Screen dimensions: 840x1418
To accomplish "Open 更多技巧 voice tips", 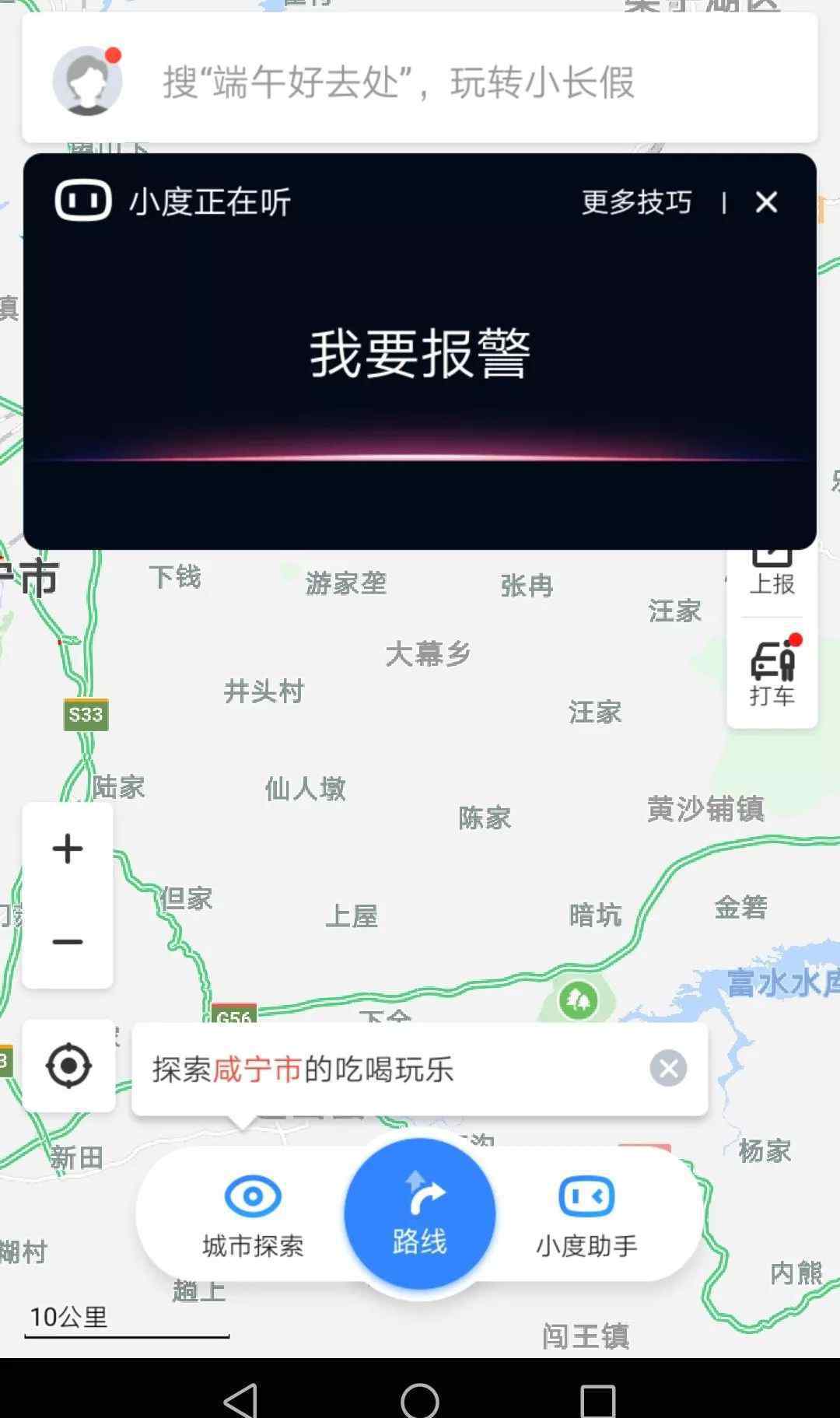I will click(636, 202).
